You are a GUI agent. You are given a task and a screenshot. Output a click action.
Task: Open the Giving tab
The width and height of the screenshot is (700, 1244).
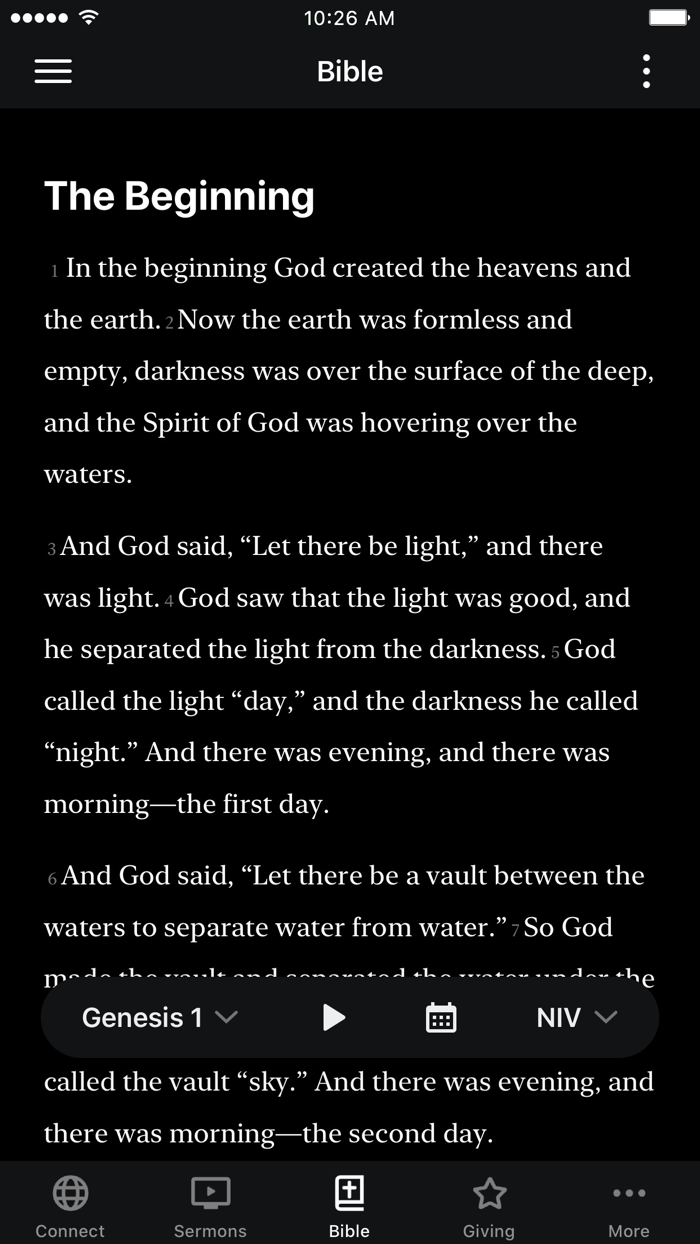point(489,1207)
